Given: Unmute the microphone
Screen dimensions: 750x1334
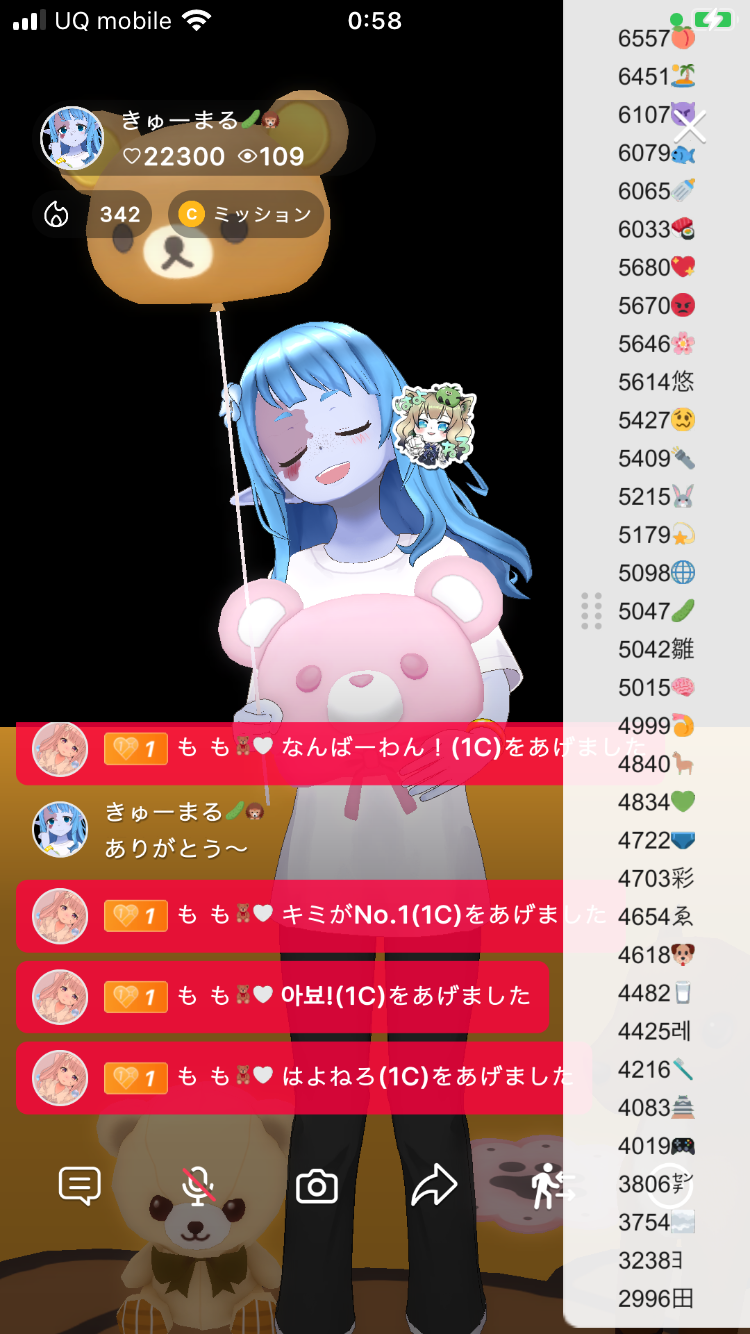Looking at the screenshot, I should tap(198, 1186).
